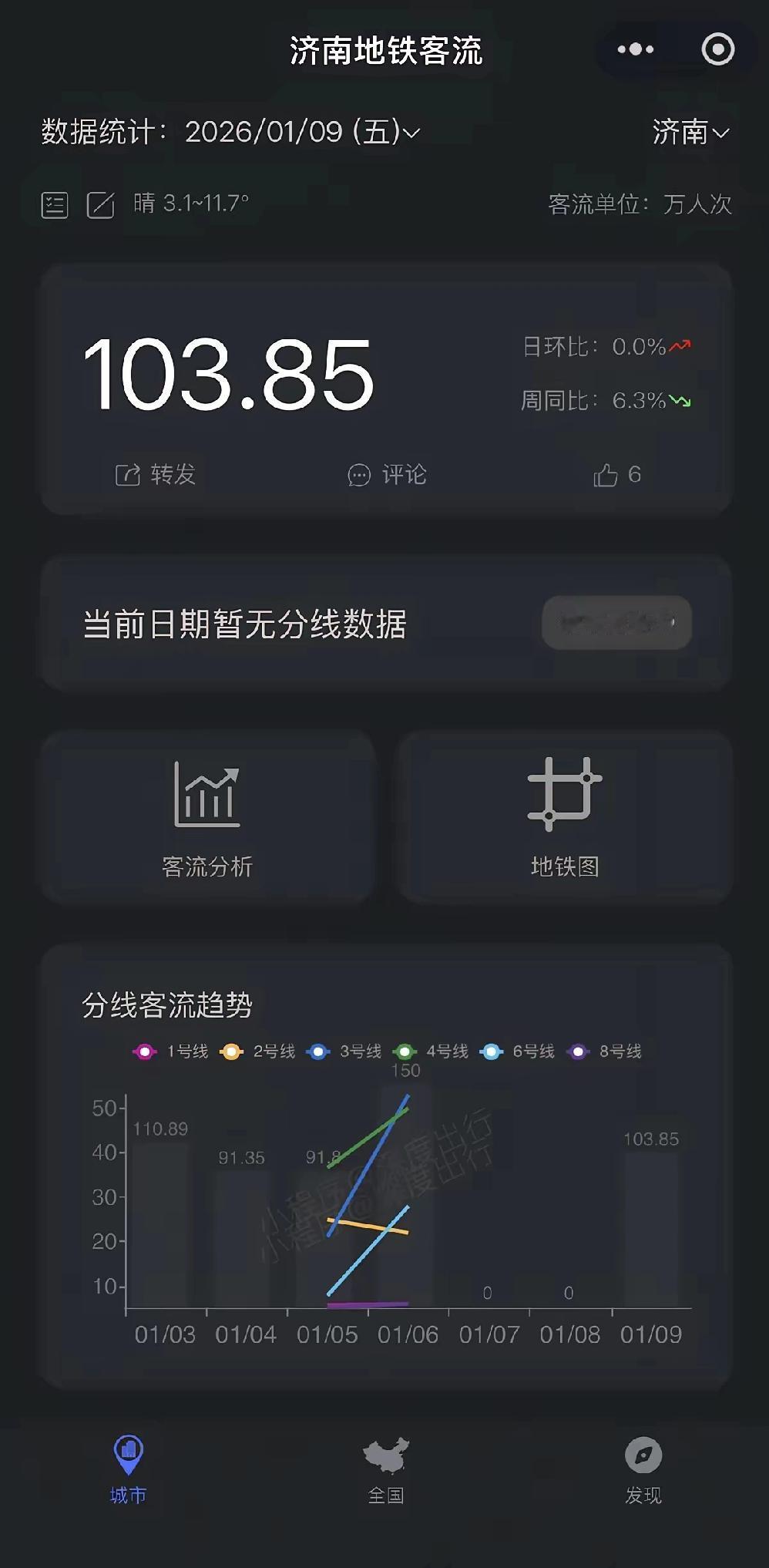This screenshot has height=1568, width=769.
Task: Click the 转发 share button
Action: [154, 474]
